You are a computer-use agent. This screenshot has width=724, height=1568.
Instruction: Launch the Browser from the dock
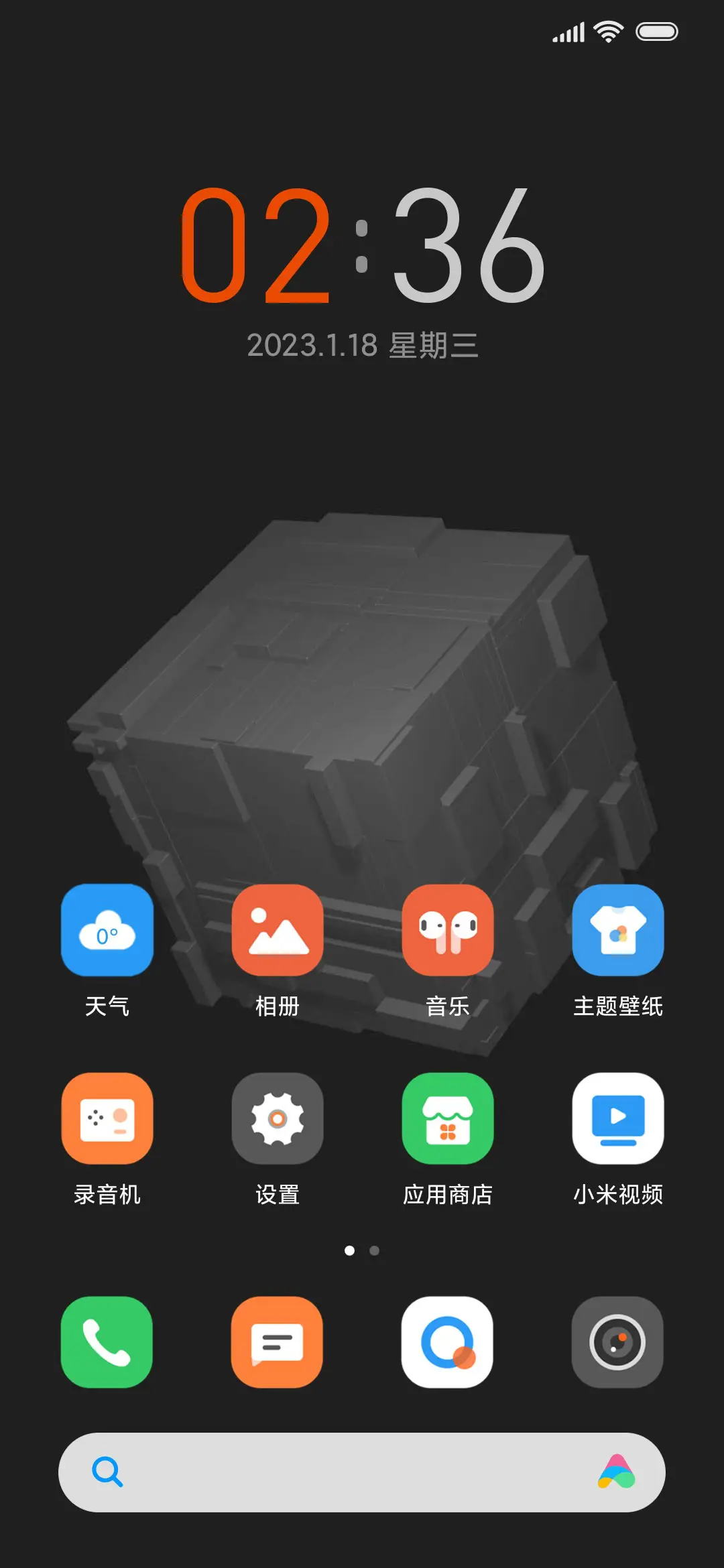tap(448, 1344)
